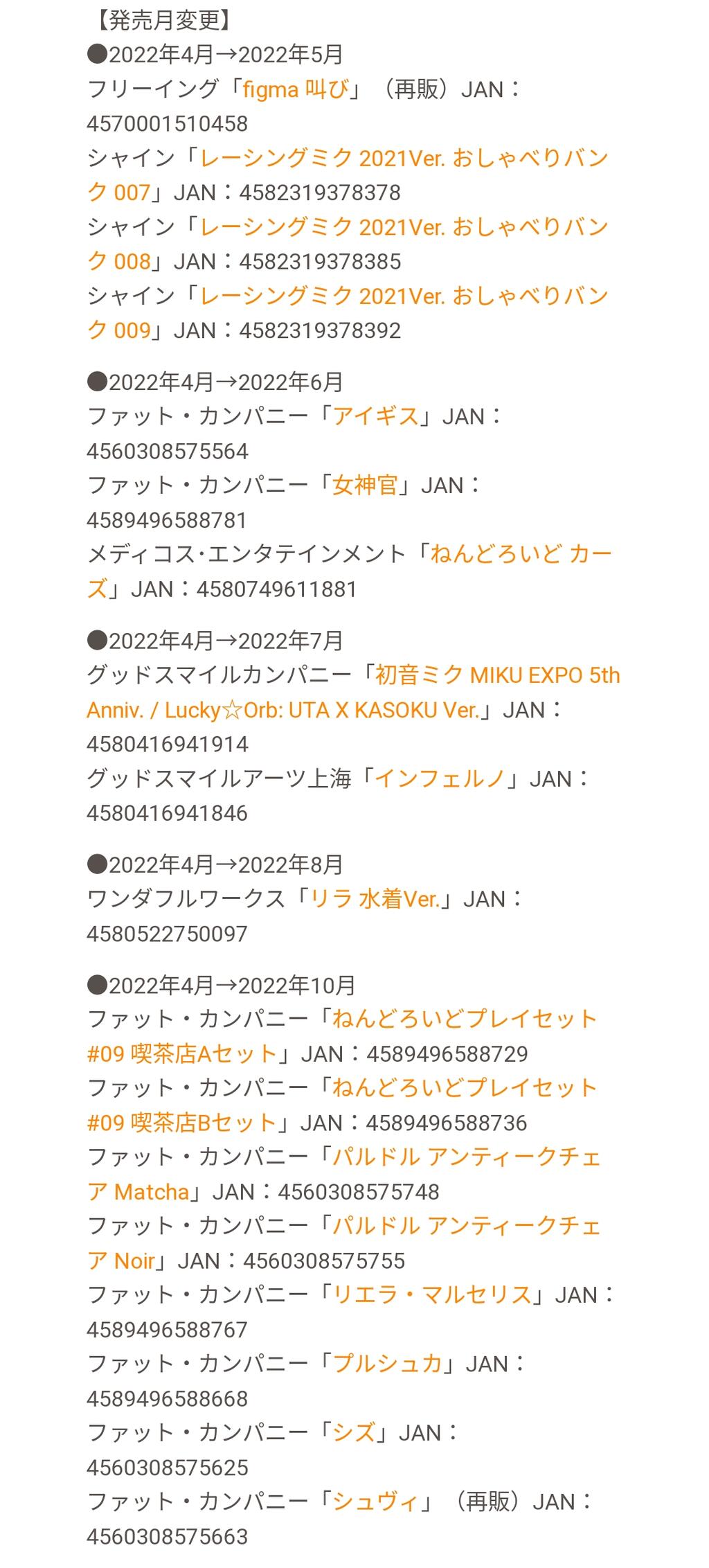Image resolution: width=709 pixels, height=1568 pixels.
Task: Open the インフェルノ product link
Action: click(440, 779)
